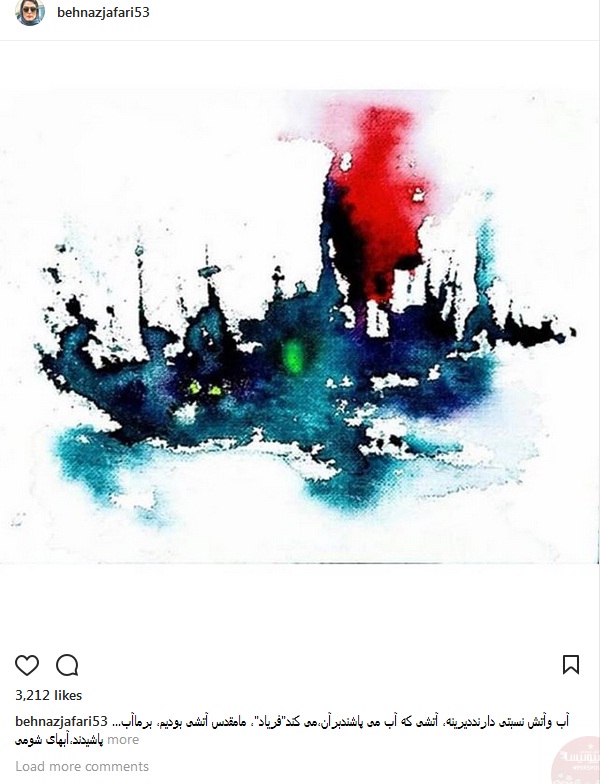
Task: Bookmark this post
Action: coord(570,665)
